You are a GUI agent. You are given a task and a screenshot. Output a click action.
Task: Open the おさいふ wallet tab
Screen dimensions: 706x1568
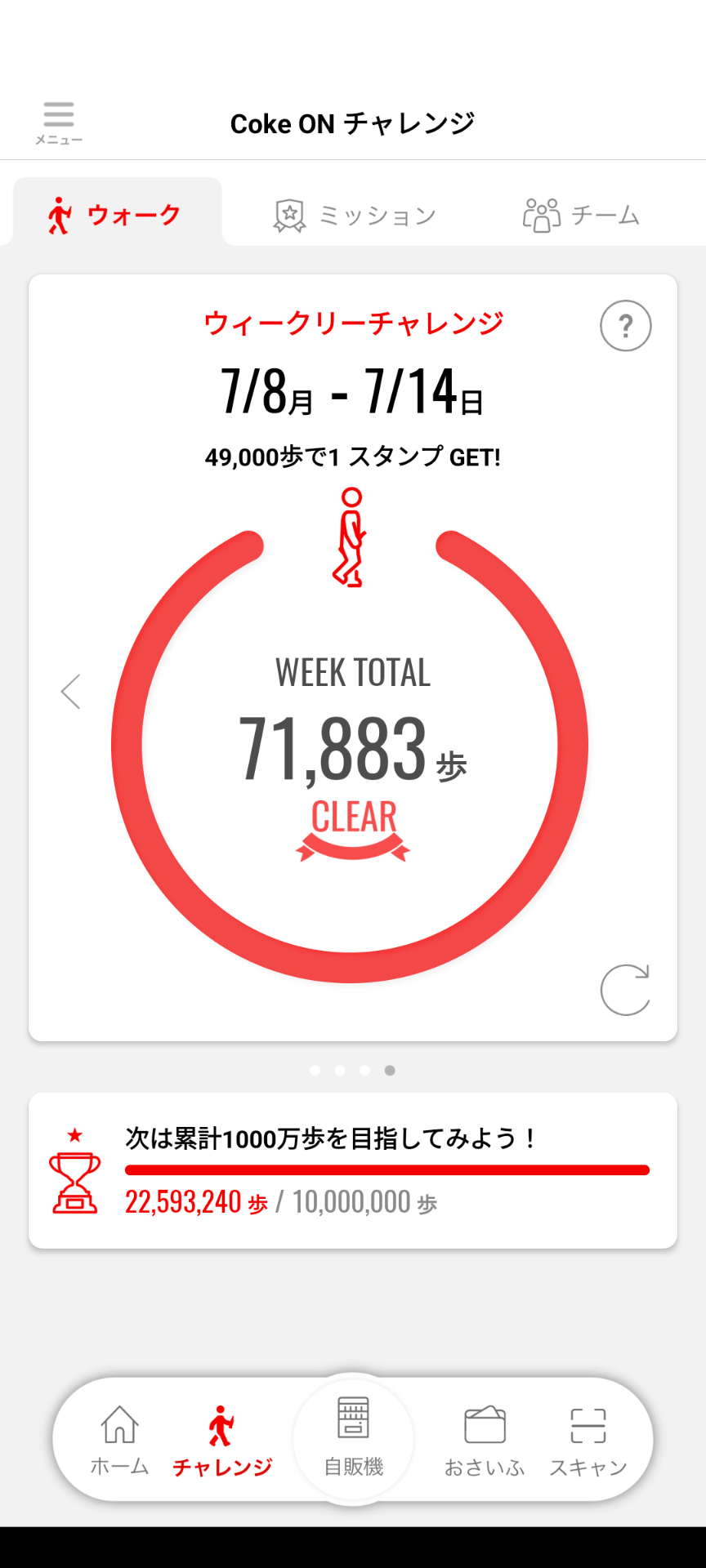[x=485, y=1441]
